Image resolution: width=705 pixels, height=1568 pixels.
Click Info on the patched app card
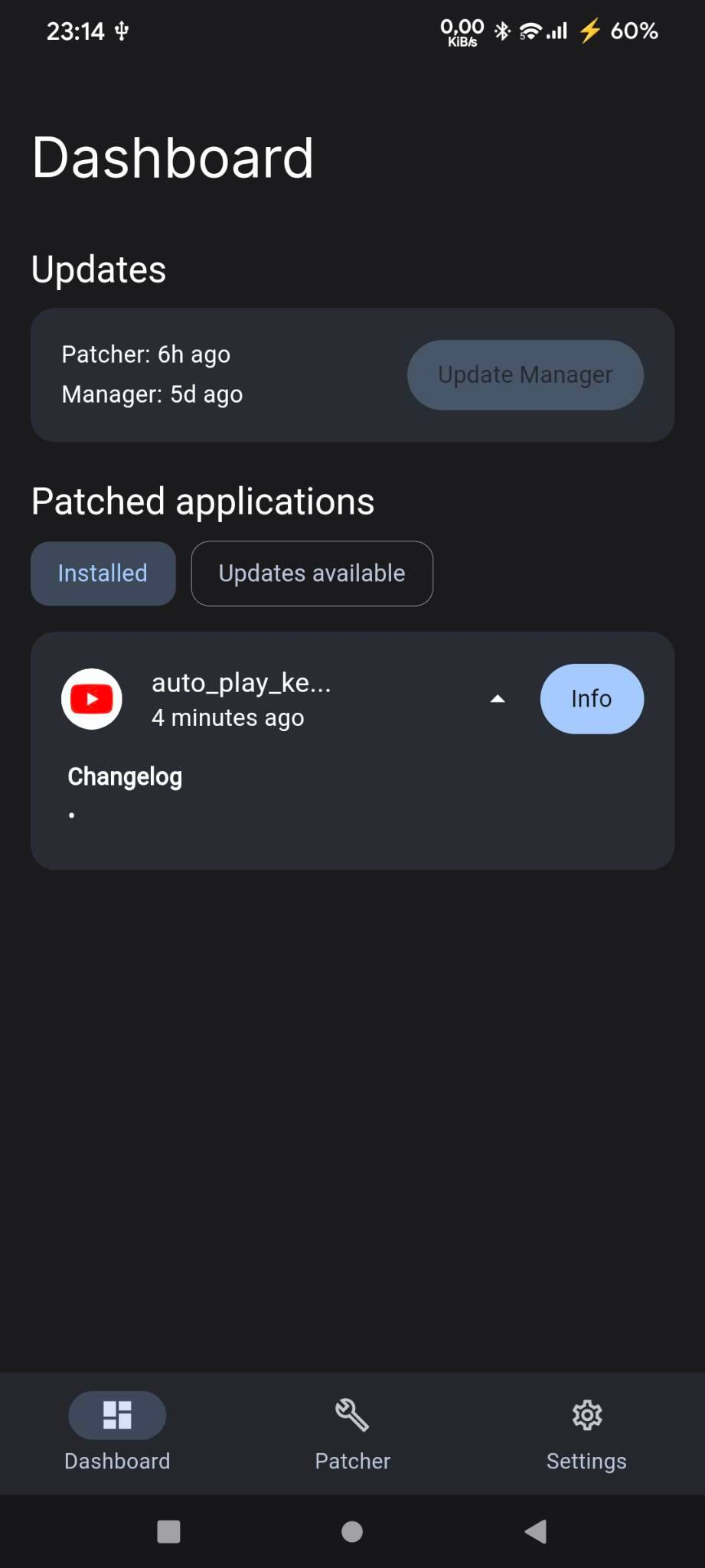pyautogui.click(x=591, y=698)
